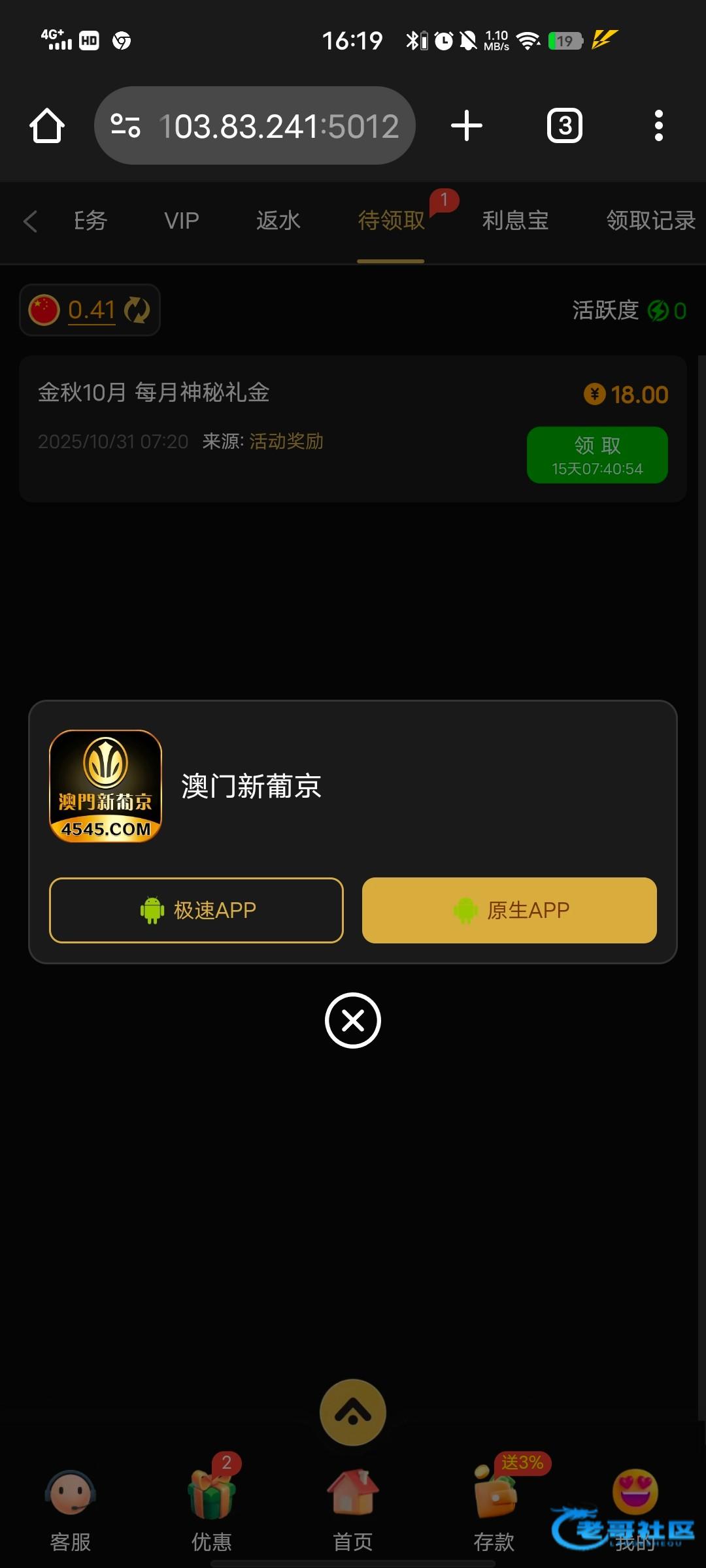Viewport: 706px width, 1568px height.
Task: Open the browser overflow menu
Action: point(658,126)
